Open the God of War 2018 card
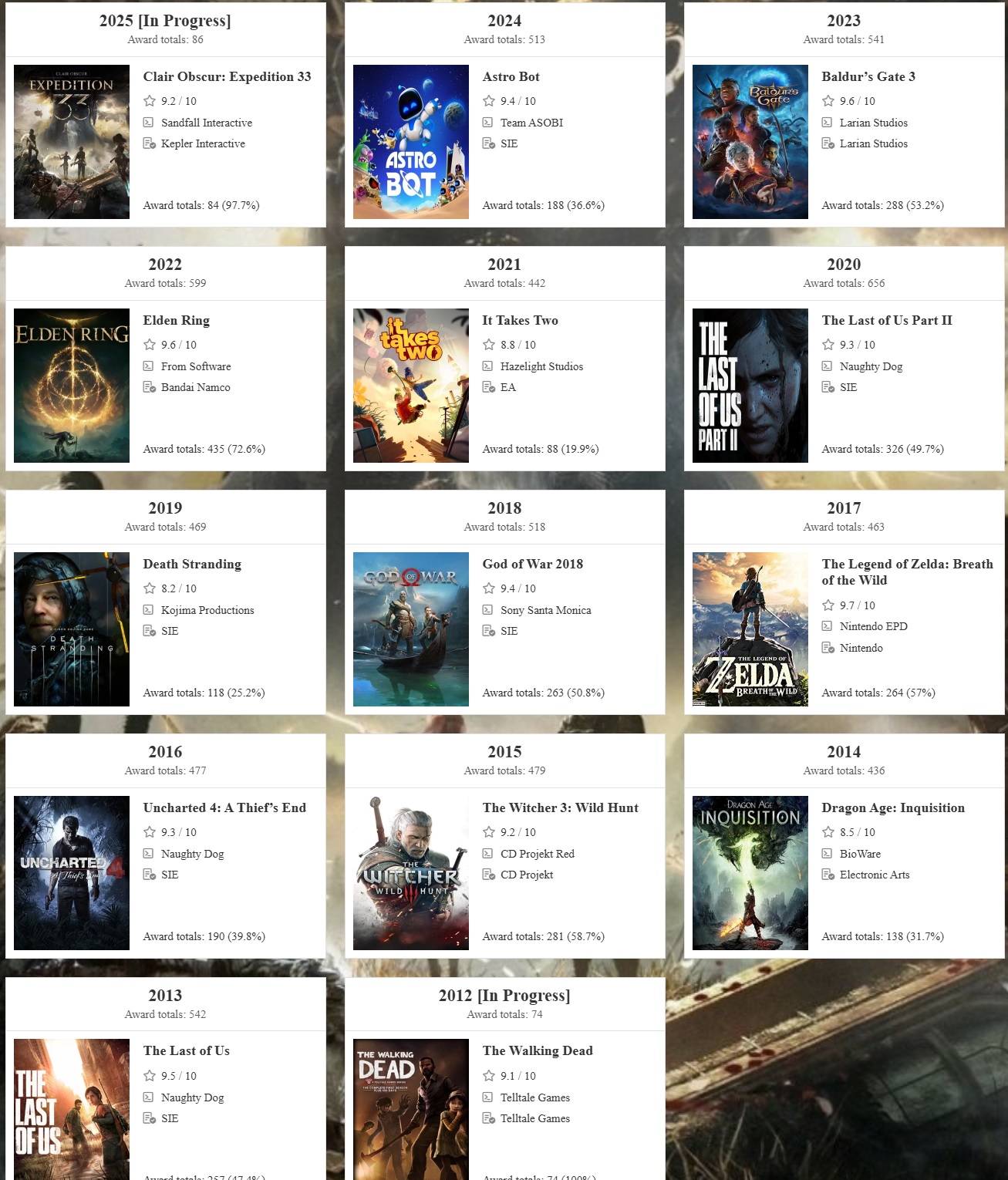 532,565
